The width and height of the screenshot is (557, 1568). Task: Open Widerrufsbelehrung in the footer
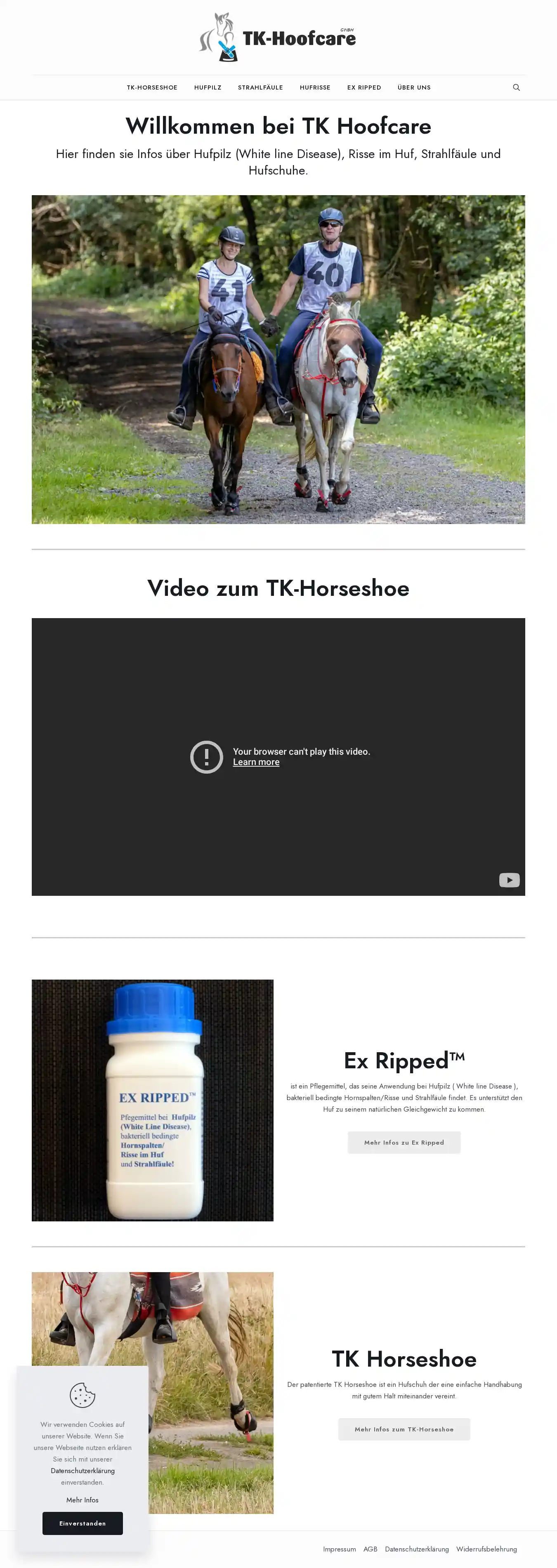click(486, 1549)
